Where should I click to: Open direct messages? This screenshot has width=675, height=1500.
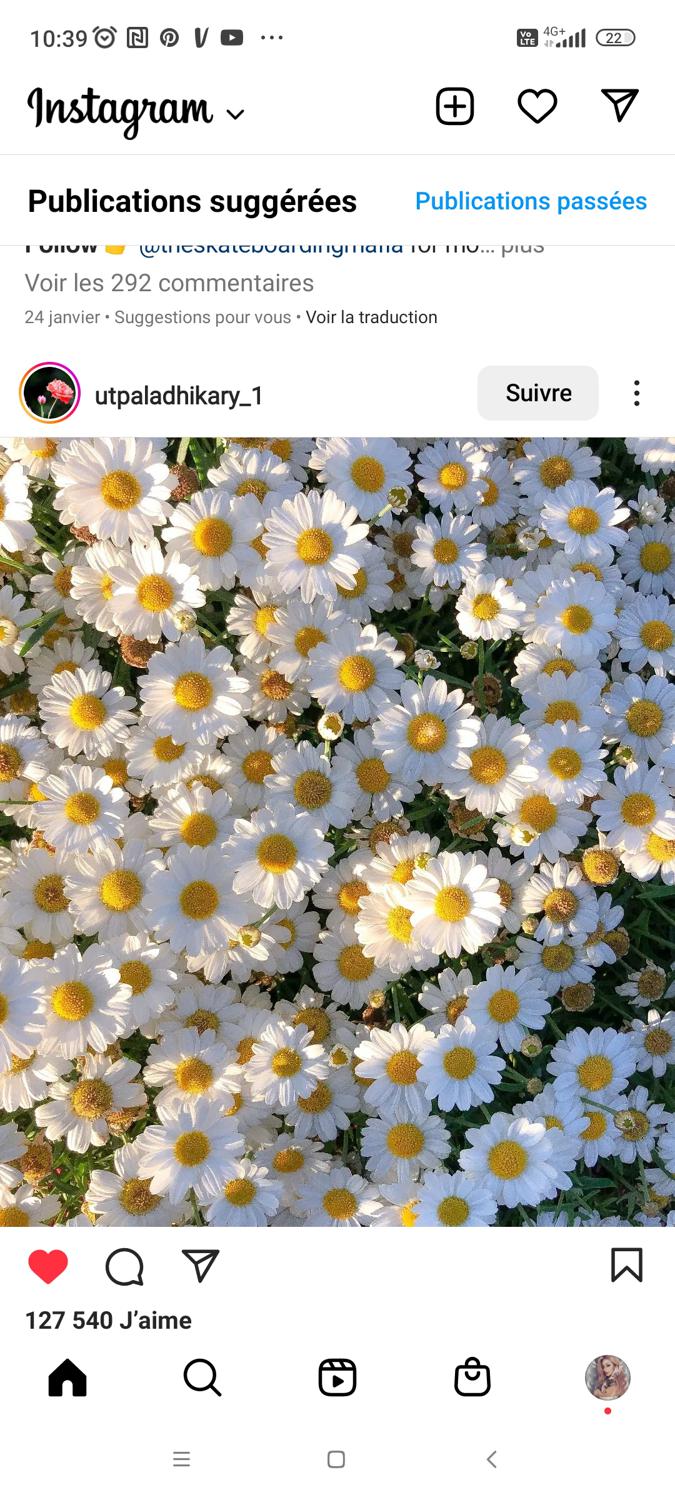click(x=619, y=106)
